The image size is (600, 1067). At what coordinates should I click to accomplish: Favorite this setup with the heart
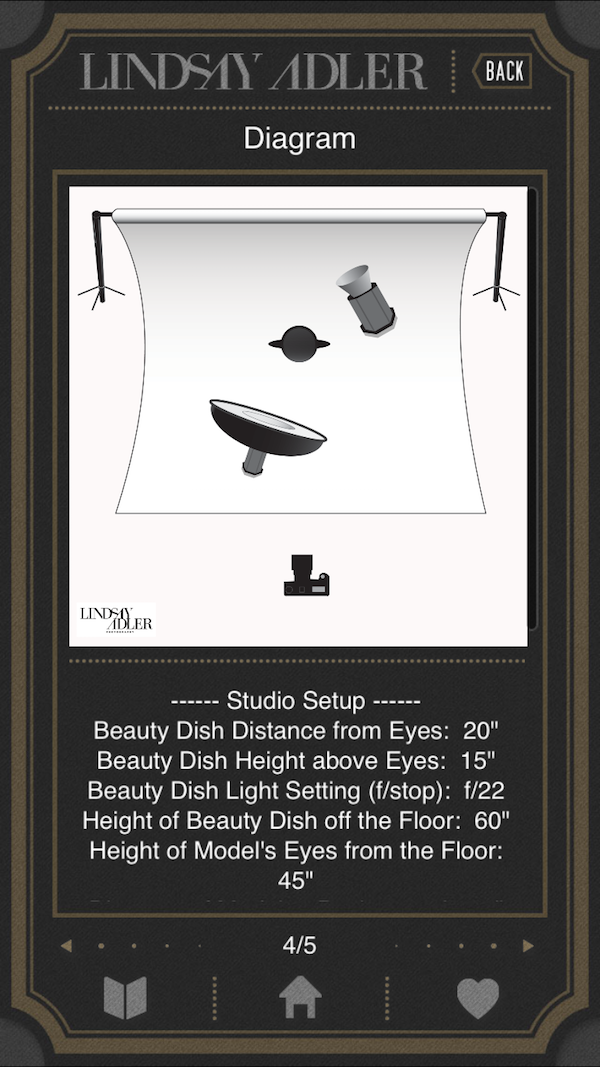point(477,997)
